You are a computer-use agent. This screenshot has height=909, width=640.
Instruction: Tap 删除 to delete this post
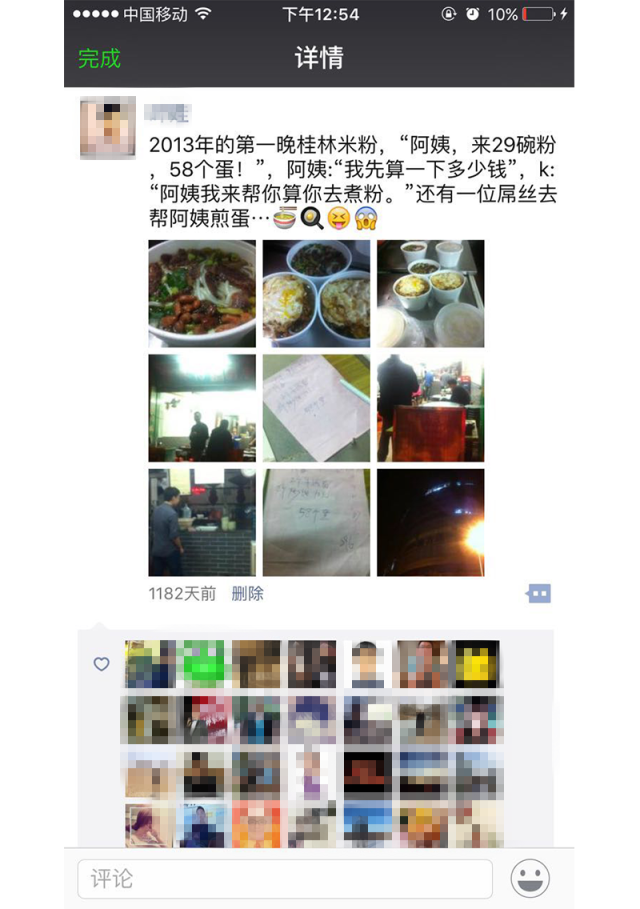(x=248, y=593)
